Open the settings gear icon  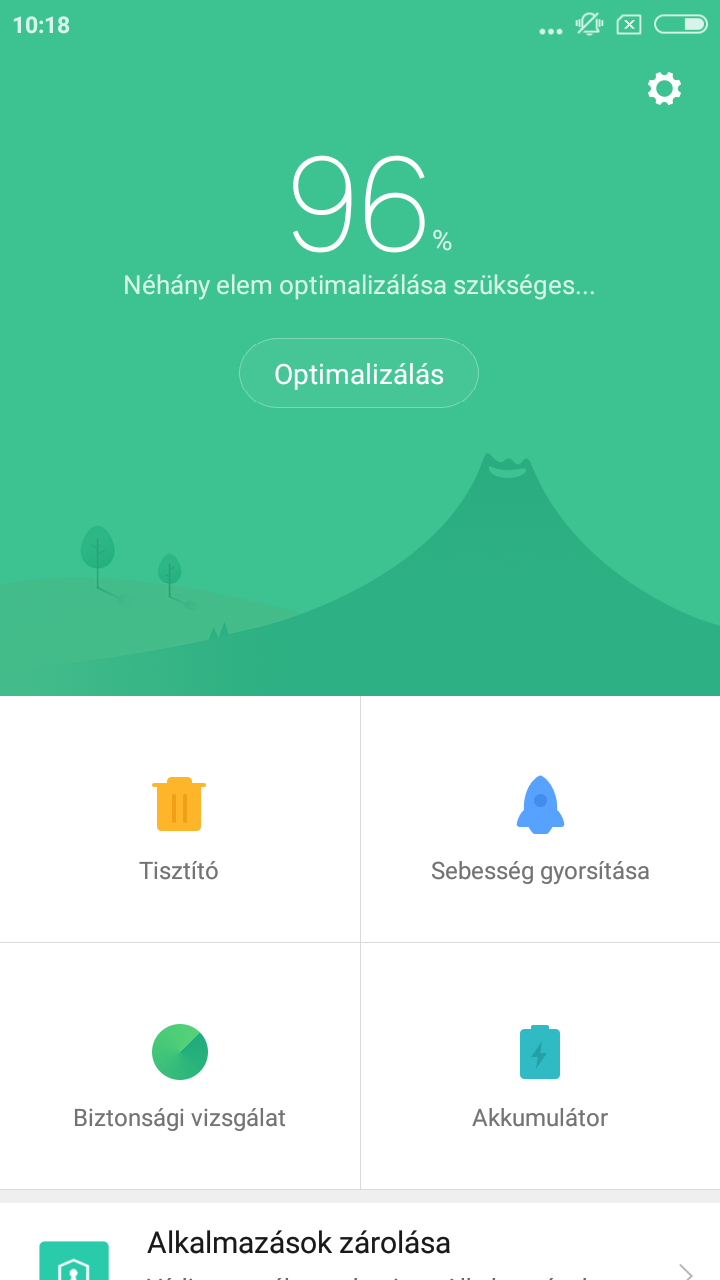click(664, 89)
